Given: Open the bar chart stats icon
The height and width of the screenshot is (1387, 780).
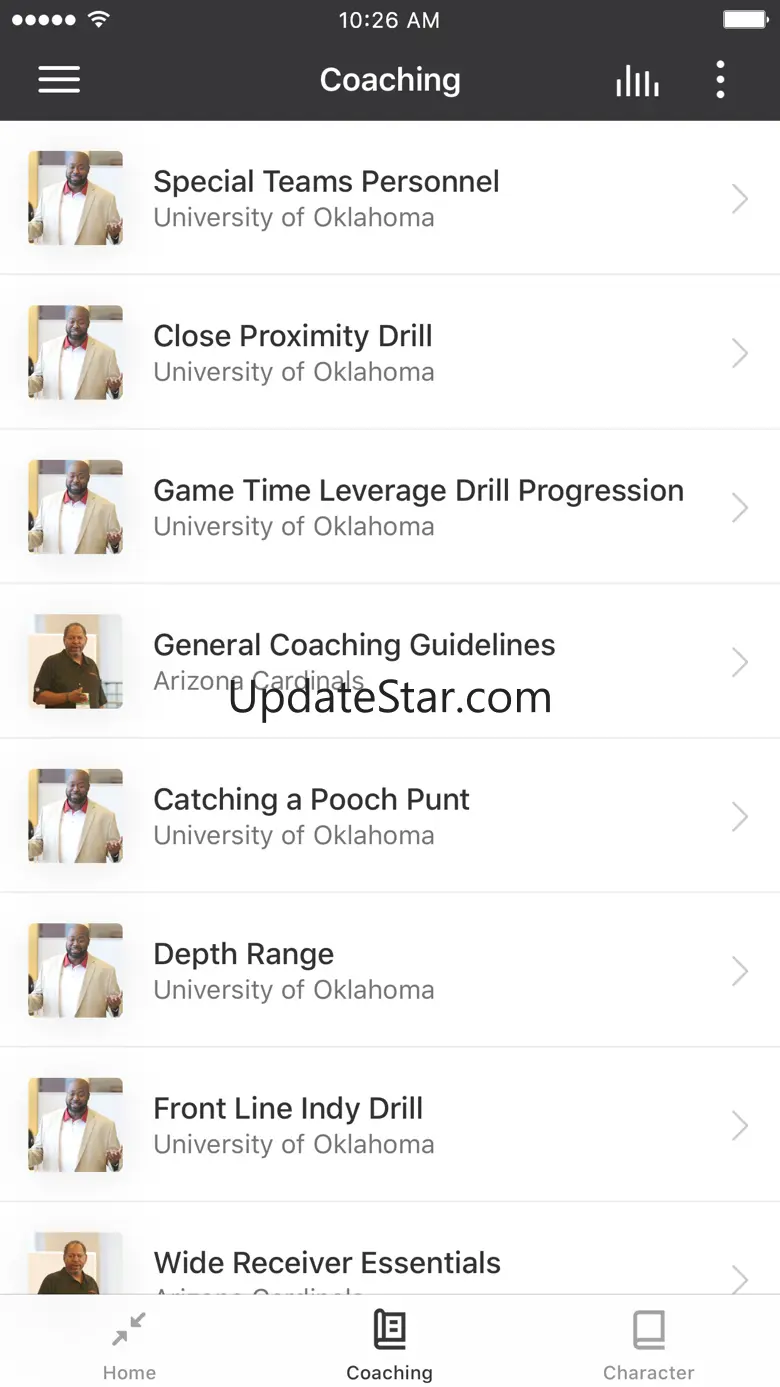Looking at the screenshot, I should (x=637, y=81).
